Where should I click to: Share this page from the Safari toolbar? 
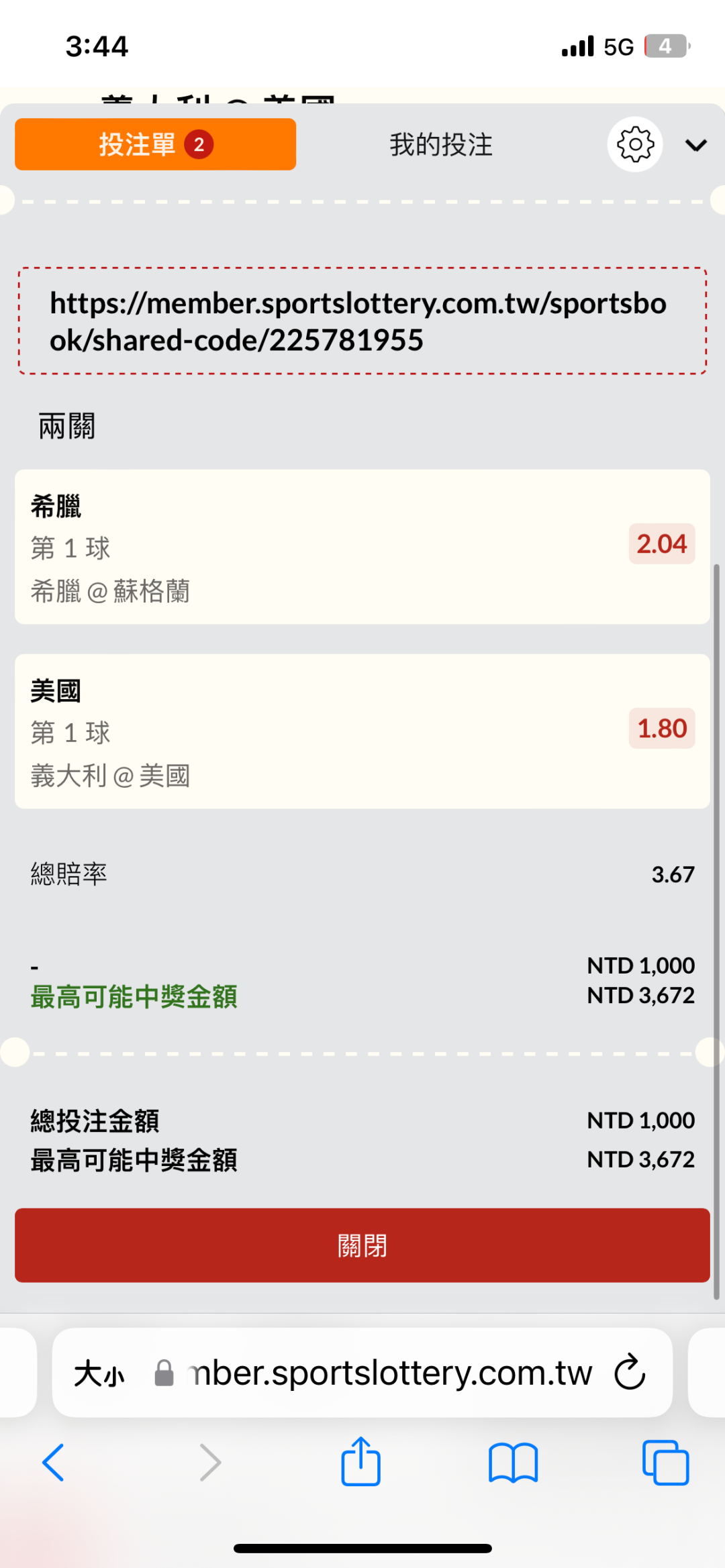coord(361,1462)
